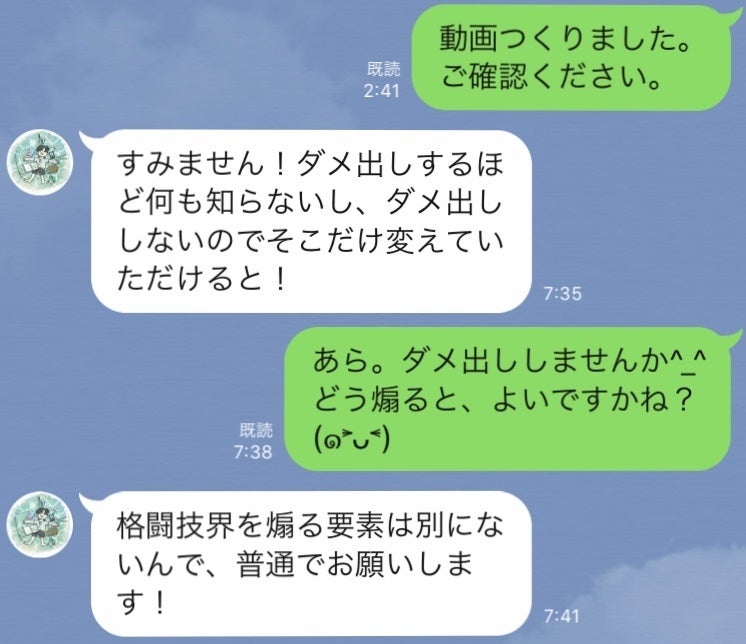Screen dimensions: 746x644
Task: Open sender's avatar beside the すみません message
Action: click(x=38, y=162)
